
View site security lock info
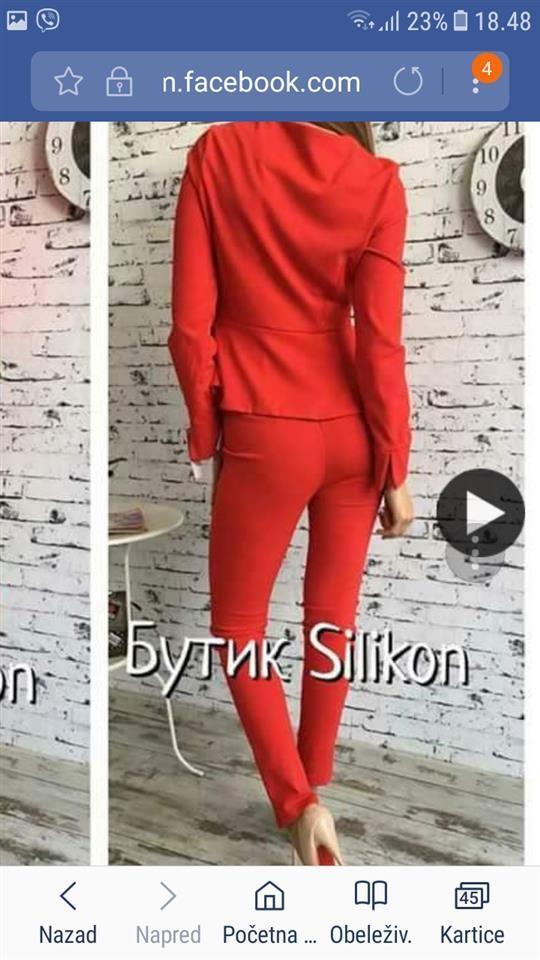click(x=119, y=82)
